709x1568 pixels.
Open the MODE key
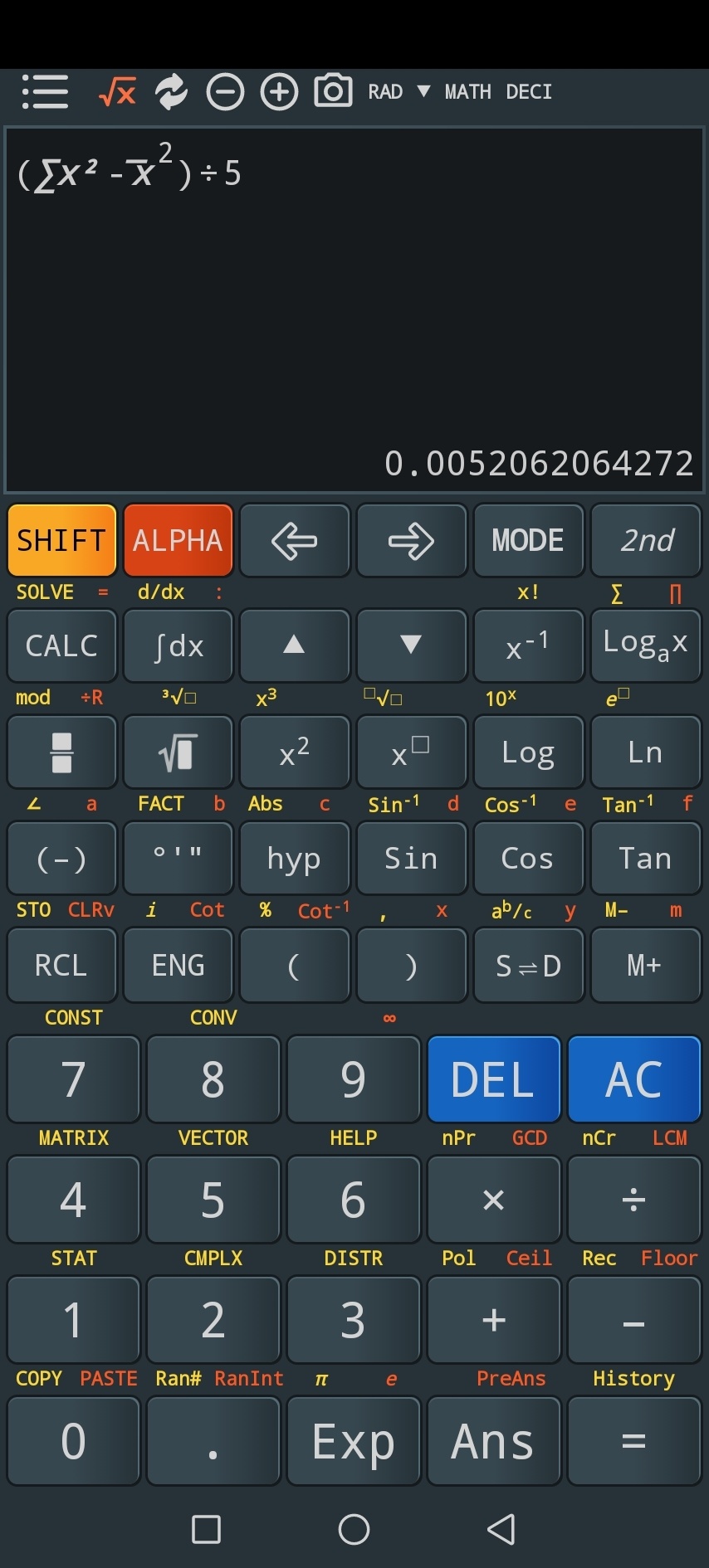coord(528,540)
